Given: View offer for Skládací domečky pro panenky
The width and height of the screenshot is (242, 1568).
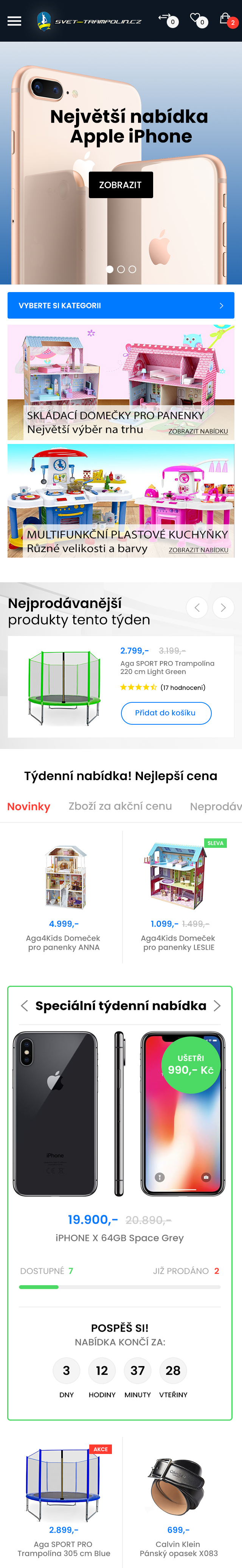Looking at the screenshot, I should click(x=198, y=431).
